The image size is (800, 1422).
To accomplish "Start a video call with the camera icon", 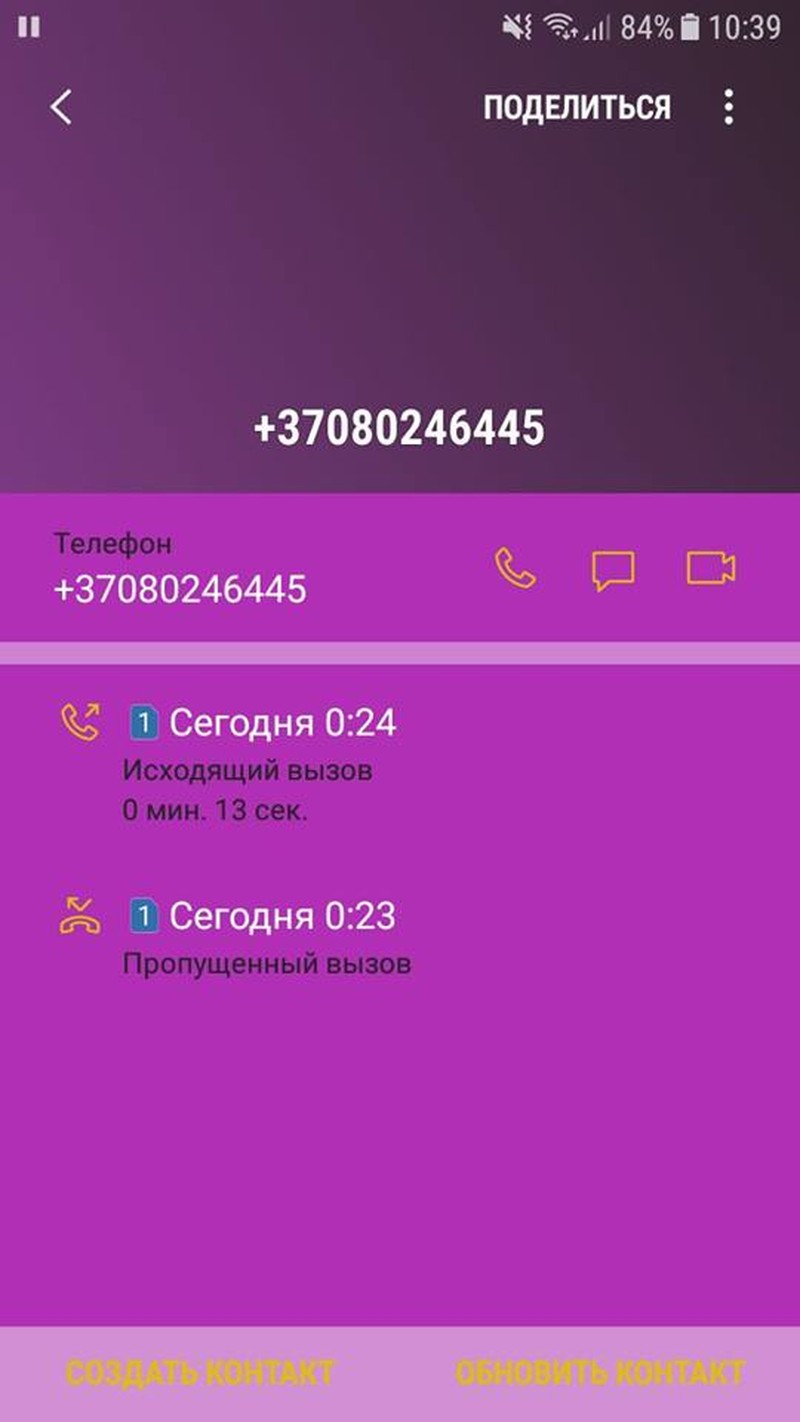I will click(x=711, y=569).
